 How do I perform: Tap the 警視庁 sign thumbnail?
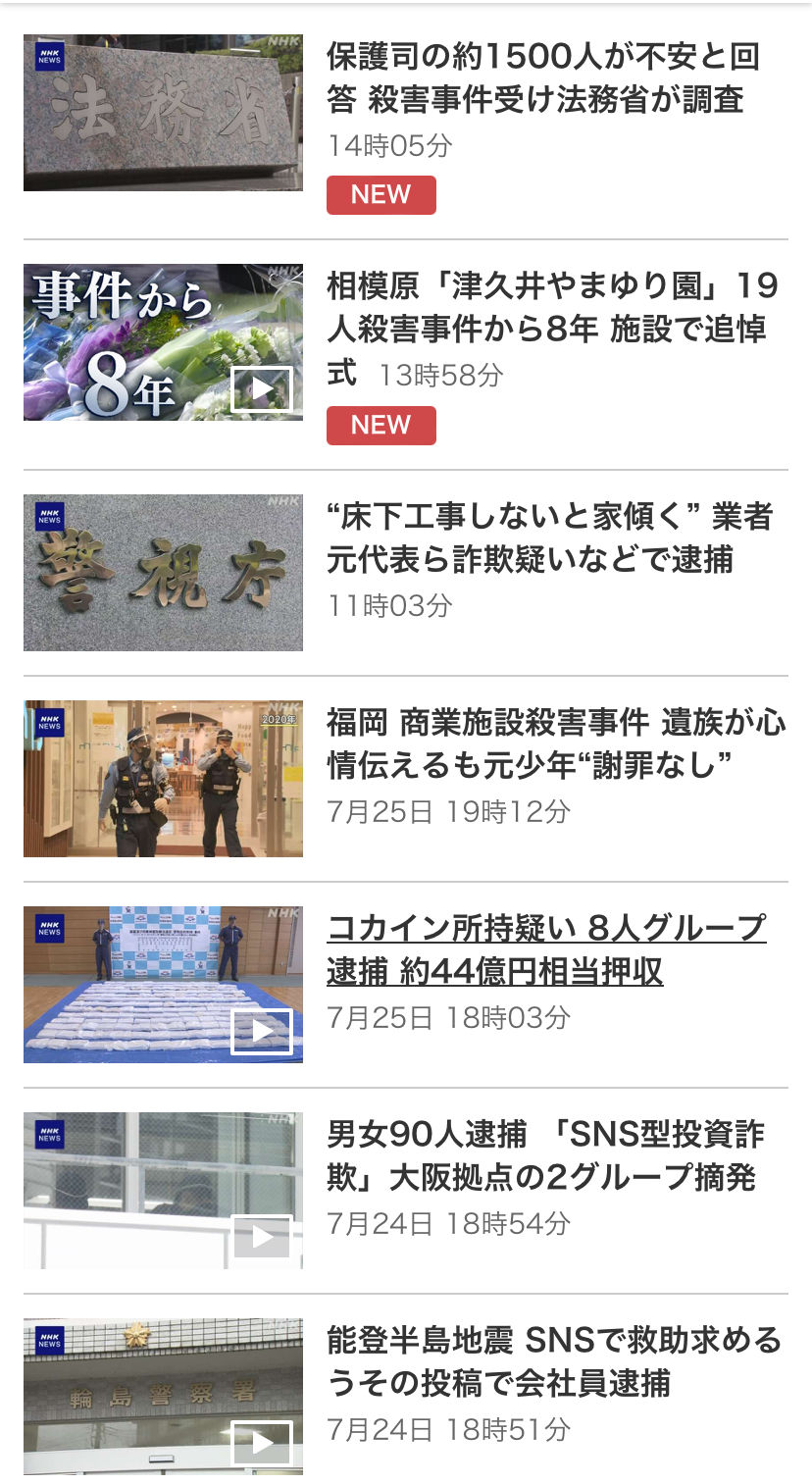pos(163,573)
